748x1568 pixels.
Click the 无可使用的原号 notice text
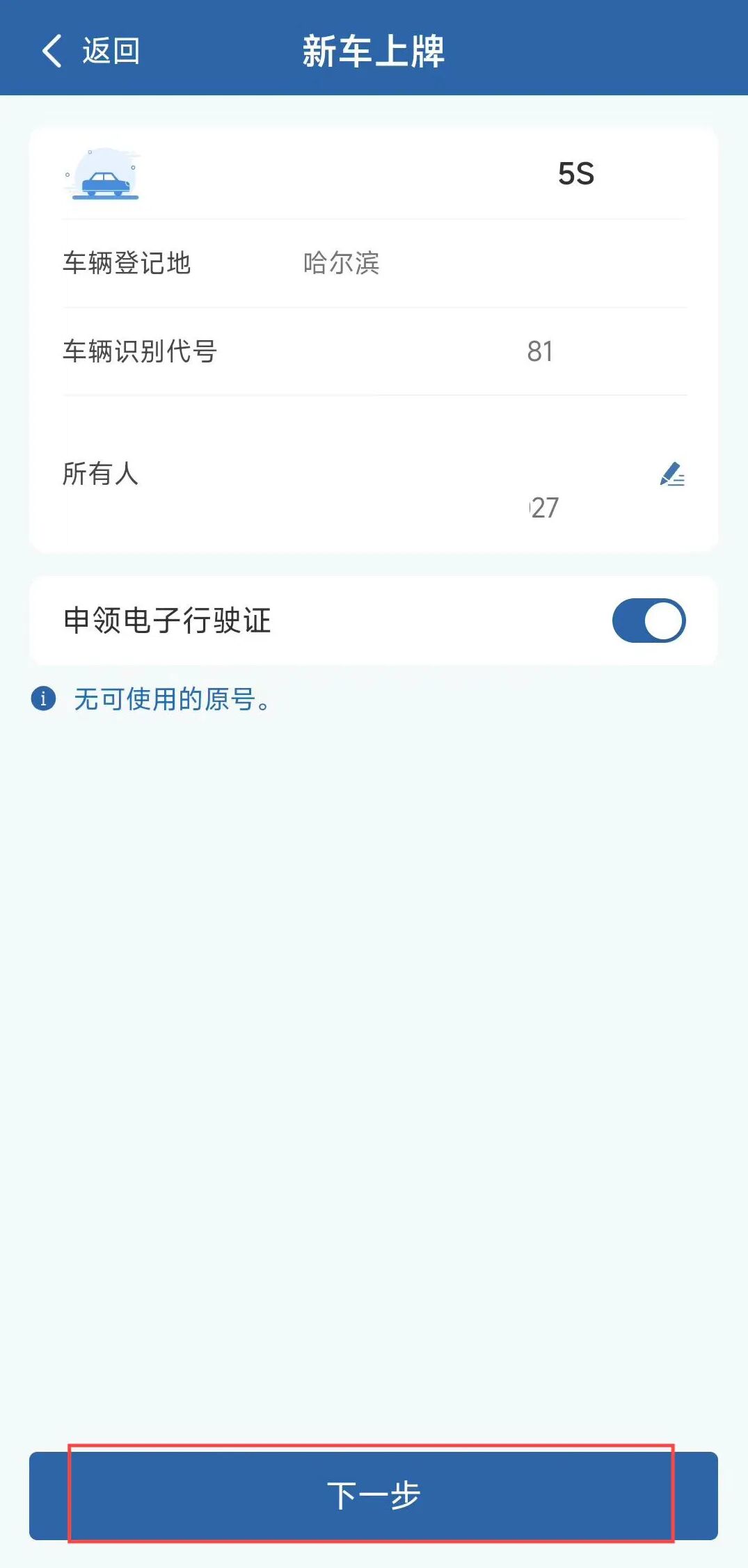coord(171,701)
